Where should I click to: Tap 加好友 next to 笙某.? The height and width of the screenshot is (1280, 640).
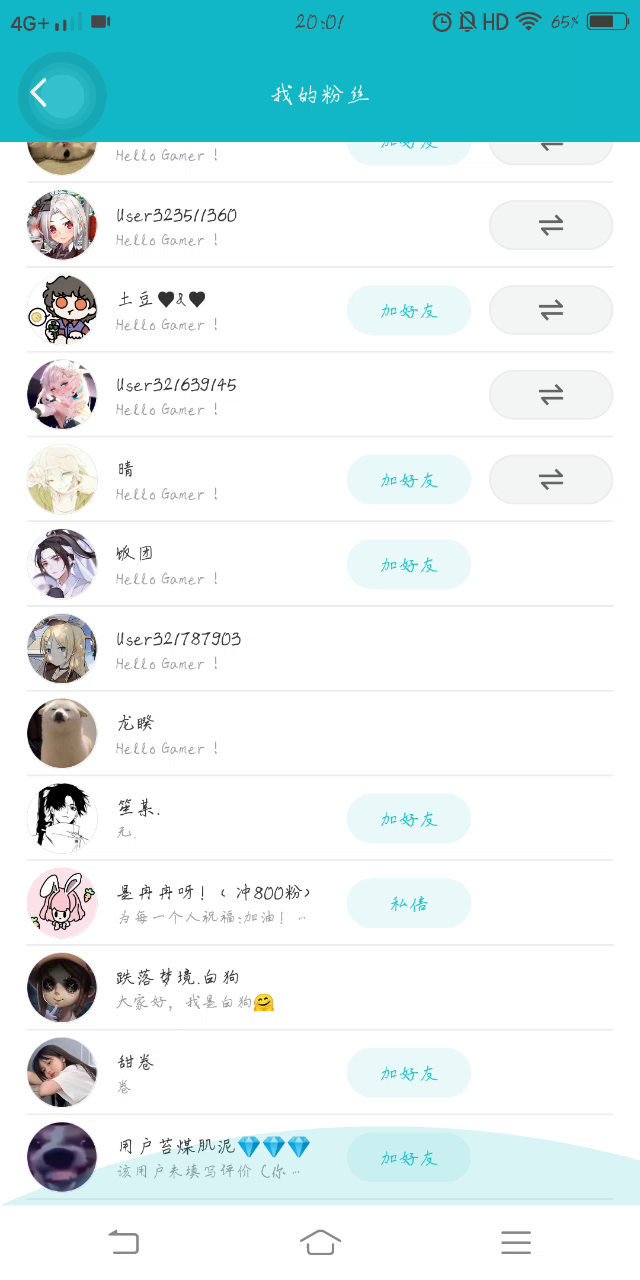coord(409,819)
